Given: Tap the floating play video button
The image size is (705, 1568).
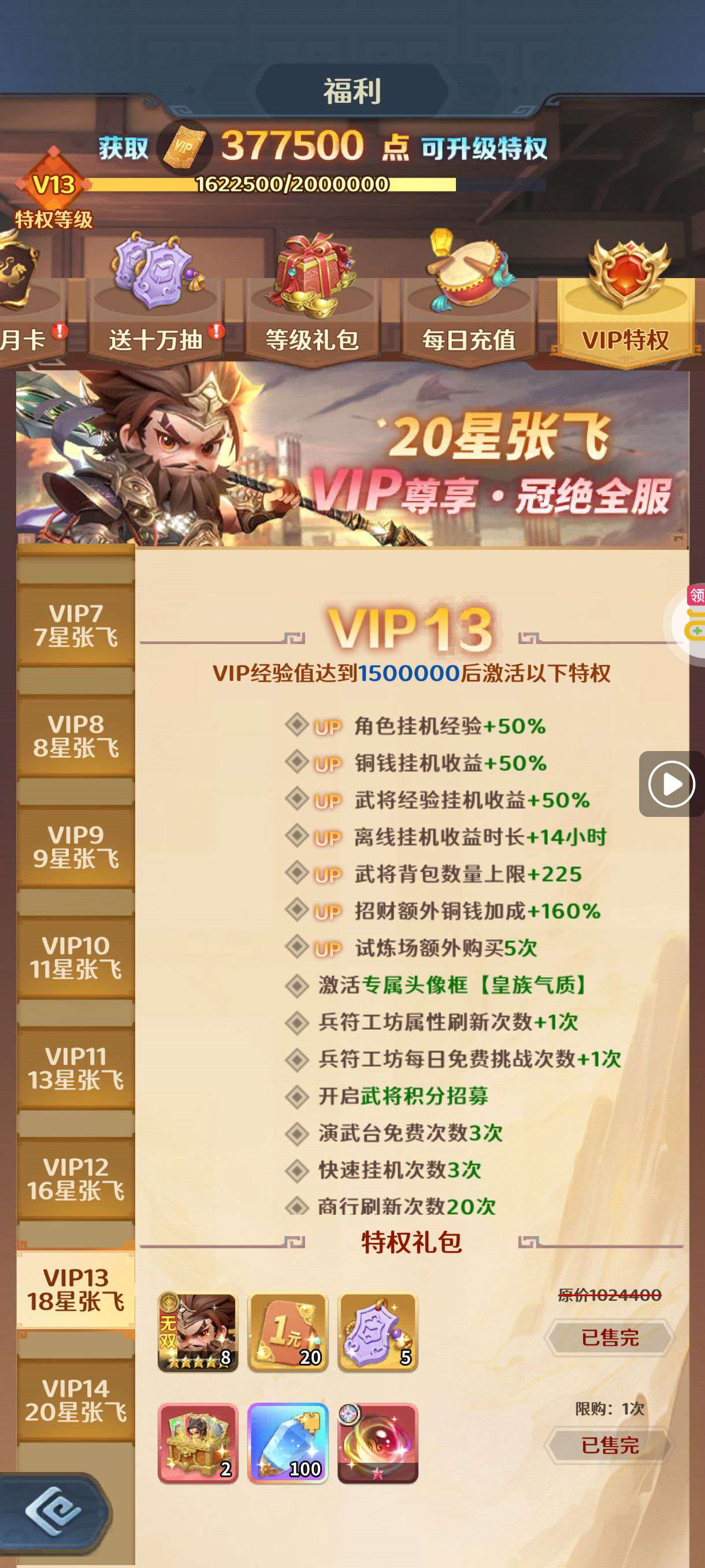Looking at the screenshot, I should (x=671, y=784).
